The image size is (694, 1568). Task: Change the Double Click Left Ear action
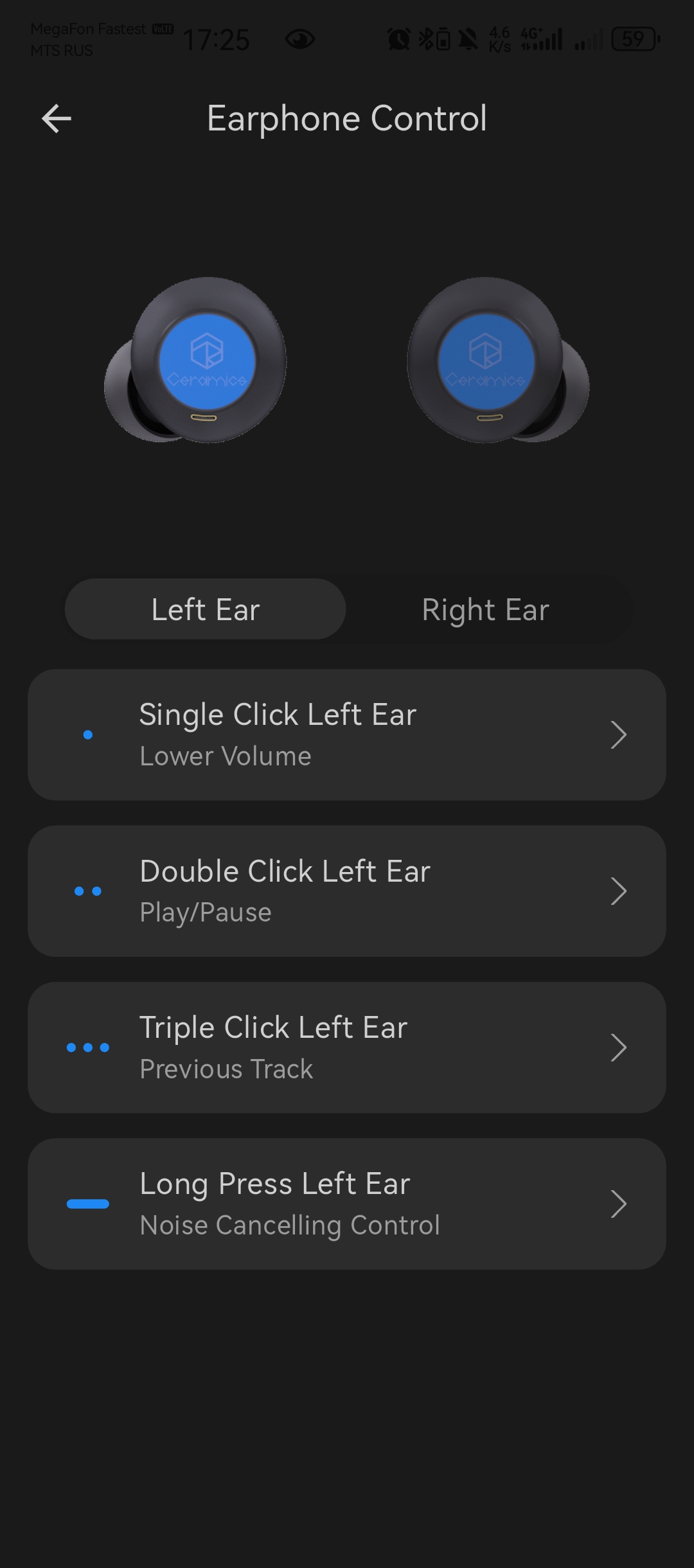[x=347, y=891]
